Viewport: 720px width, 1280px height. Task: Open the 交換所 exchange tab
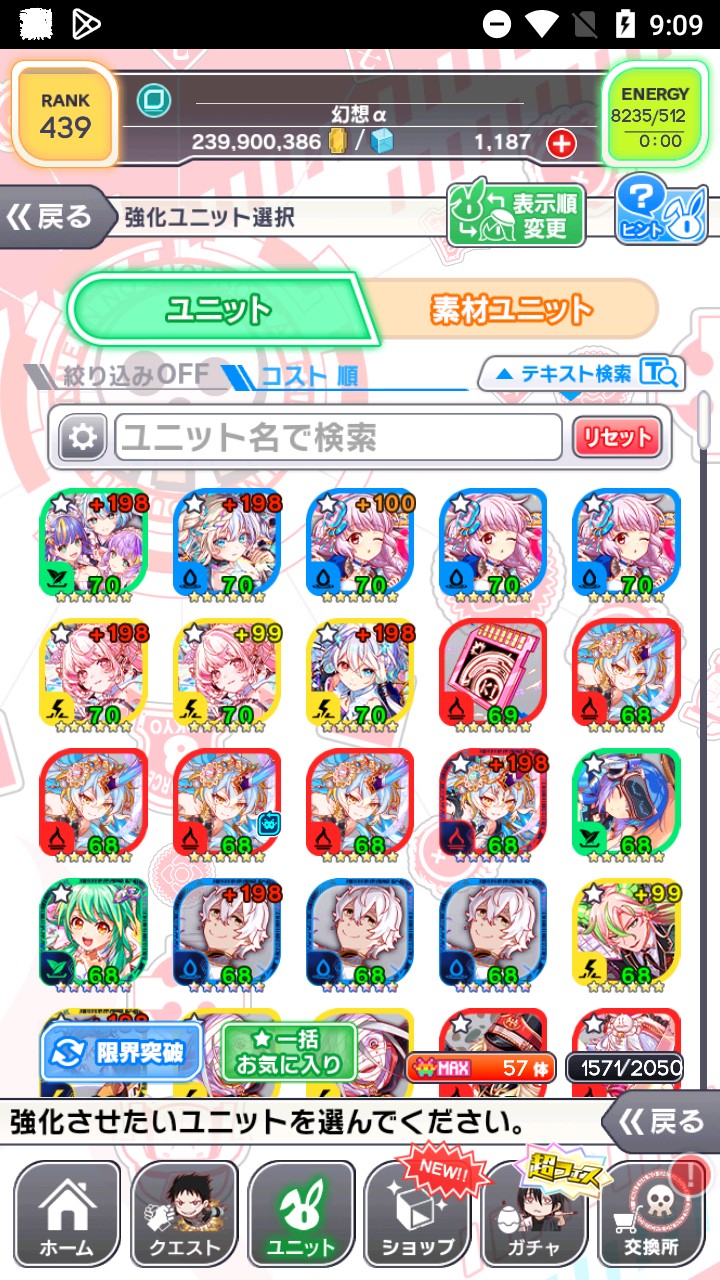[651, 1212]
